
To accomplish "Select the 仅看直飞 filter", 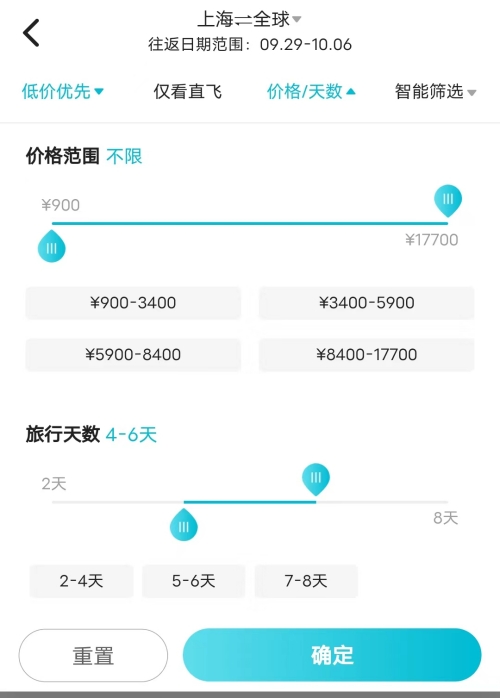I will (x=187, y=91).
